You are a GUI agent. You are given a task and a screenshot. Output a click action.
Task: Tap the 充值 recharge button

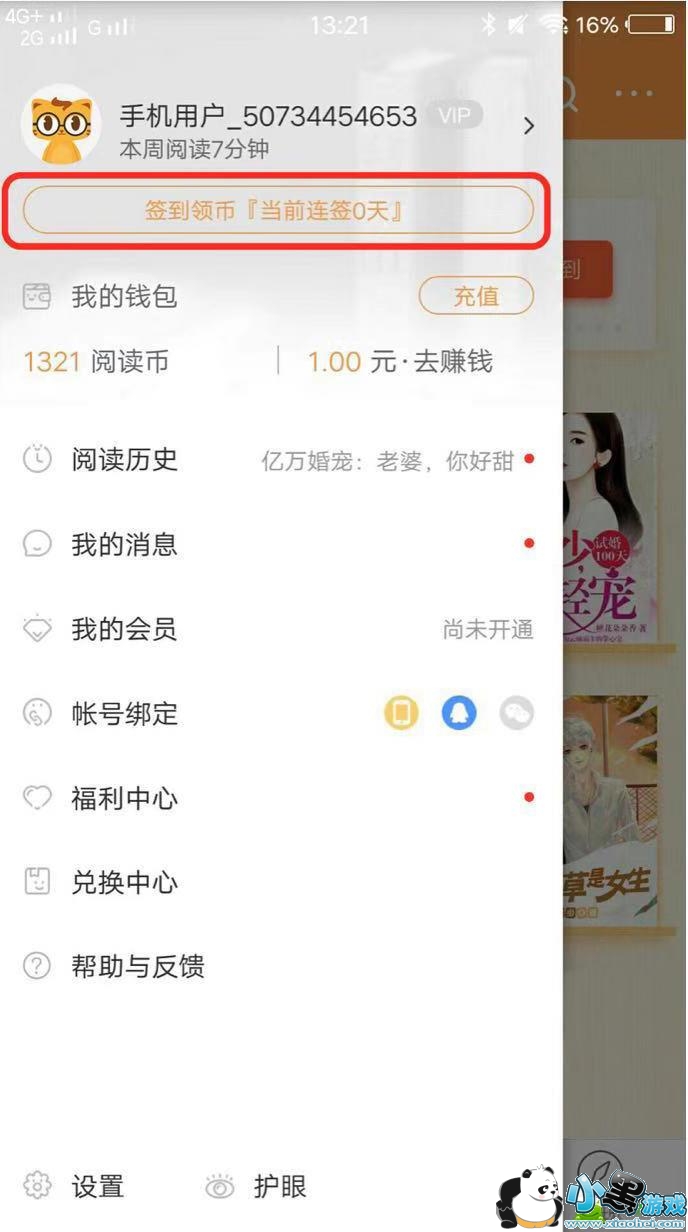click(x=476, y=296)
